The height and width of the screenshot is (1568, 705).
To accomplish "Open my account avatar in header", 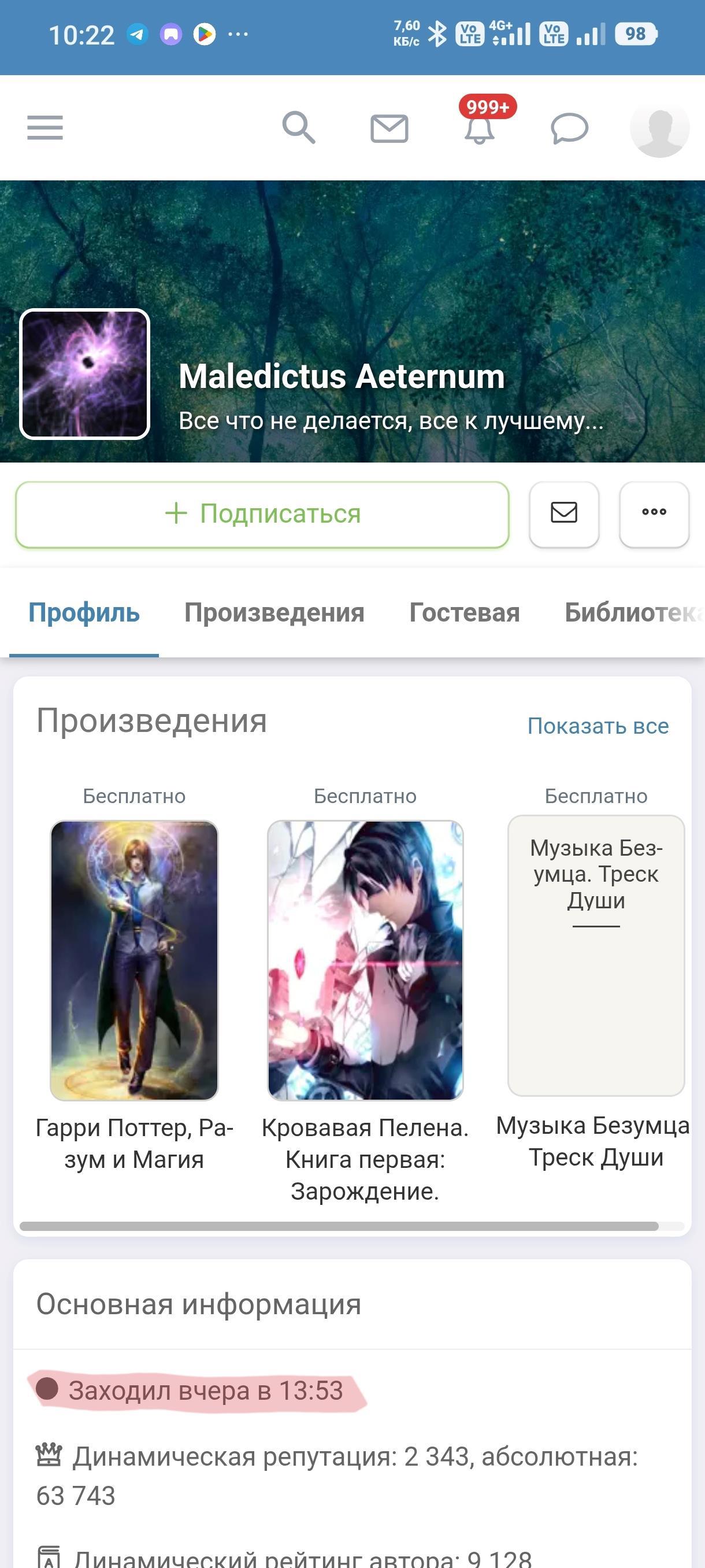I will point(659,128).
